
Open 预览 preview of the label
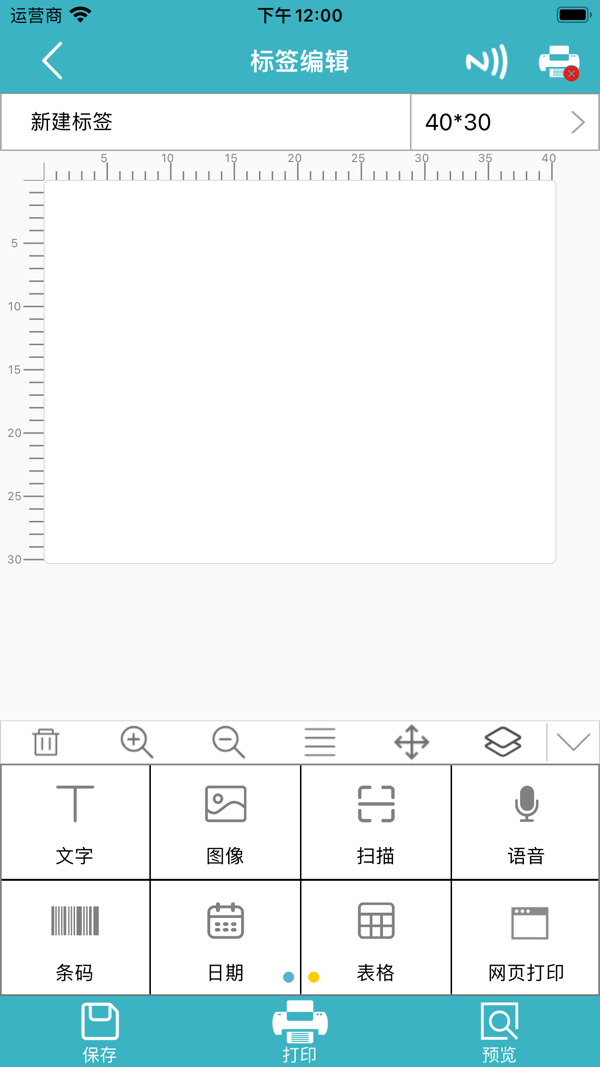coord(499,1032)
